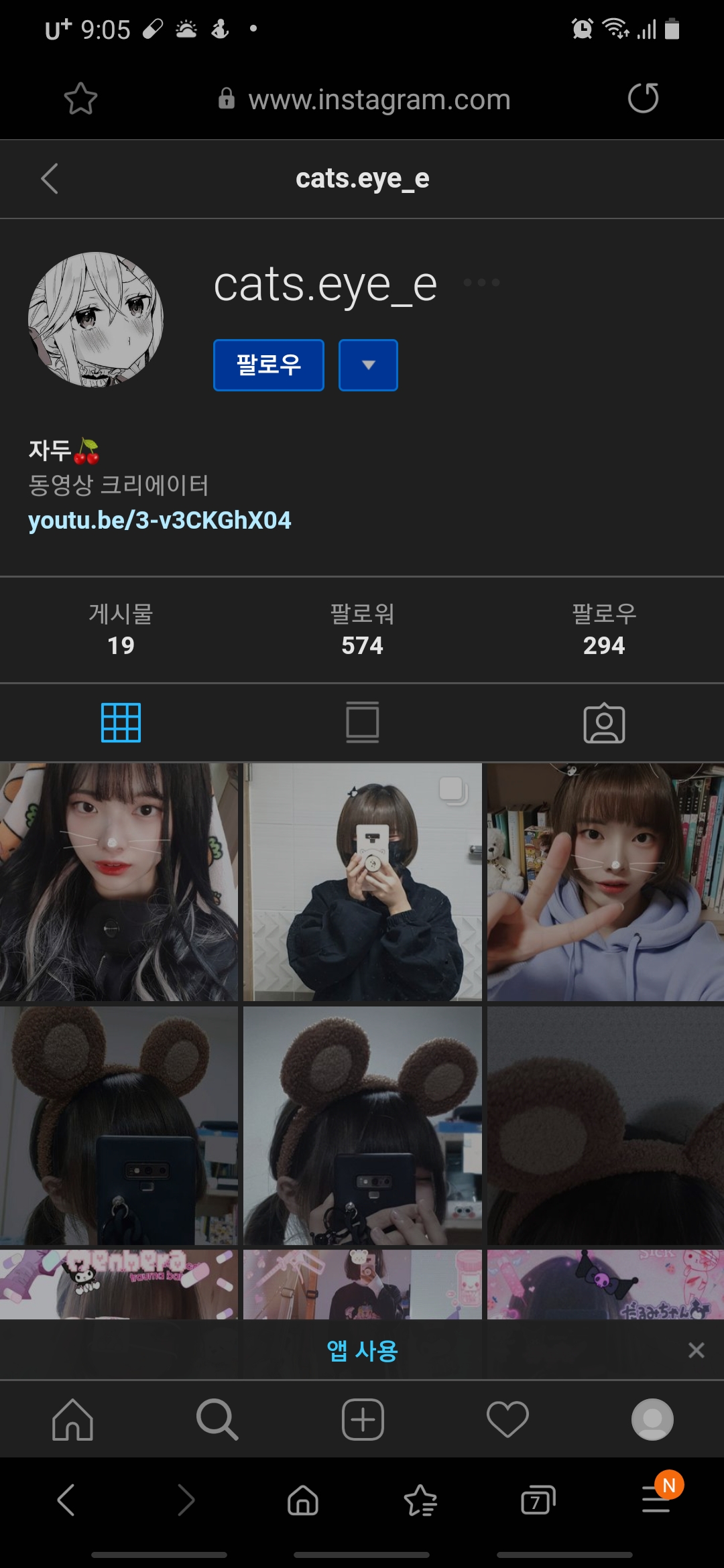View the 294 팔로우 following list
This screenshot has width=724, height=1568.
click(603, 630)
